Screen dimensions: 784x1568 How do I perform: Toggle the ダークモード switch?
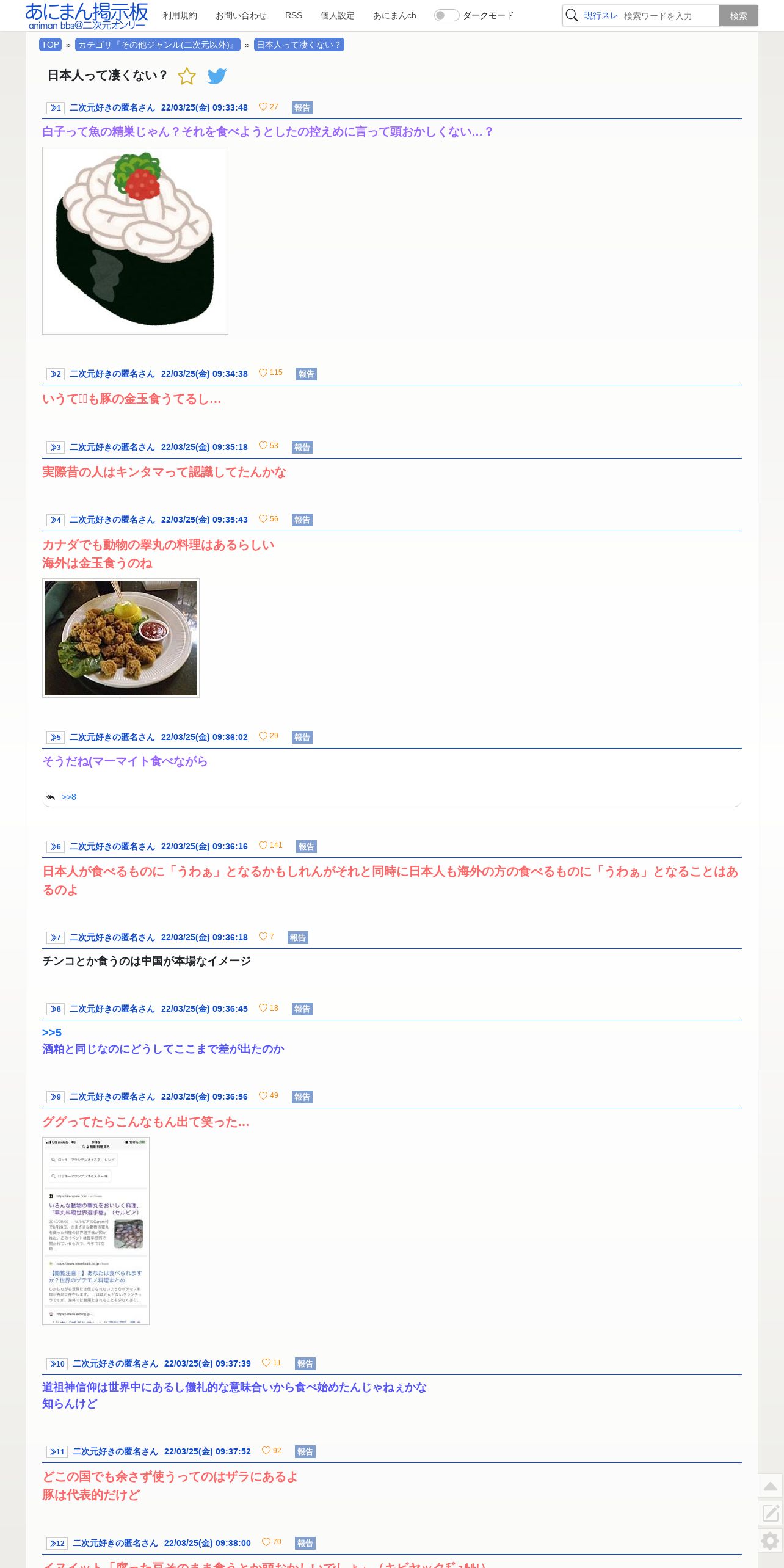pos(446,15)
